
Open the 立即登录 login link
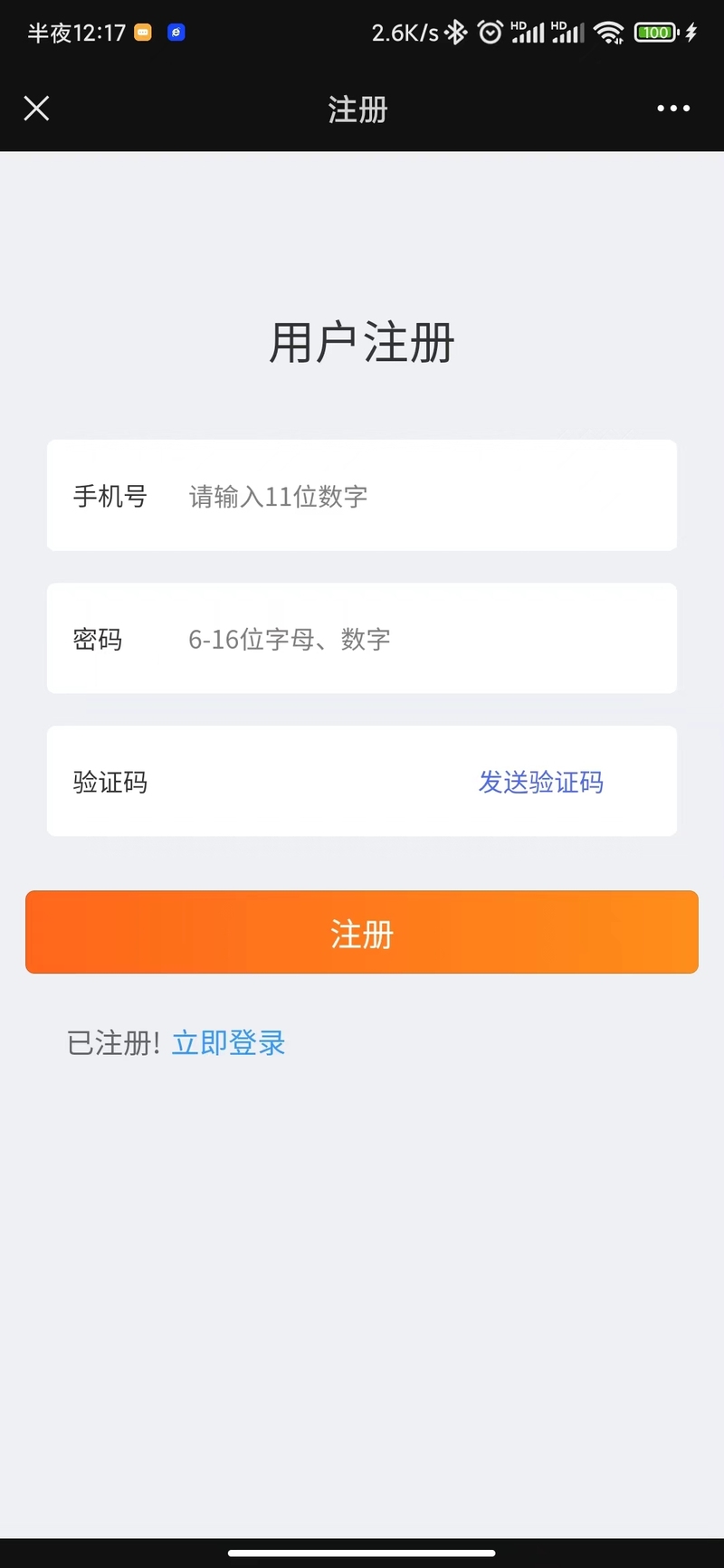pos(229,1042)
